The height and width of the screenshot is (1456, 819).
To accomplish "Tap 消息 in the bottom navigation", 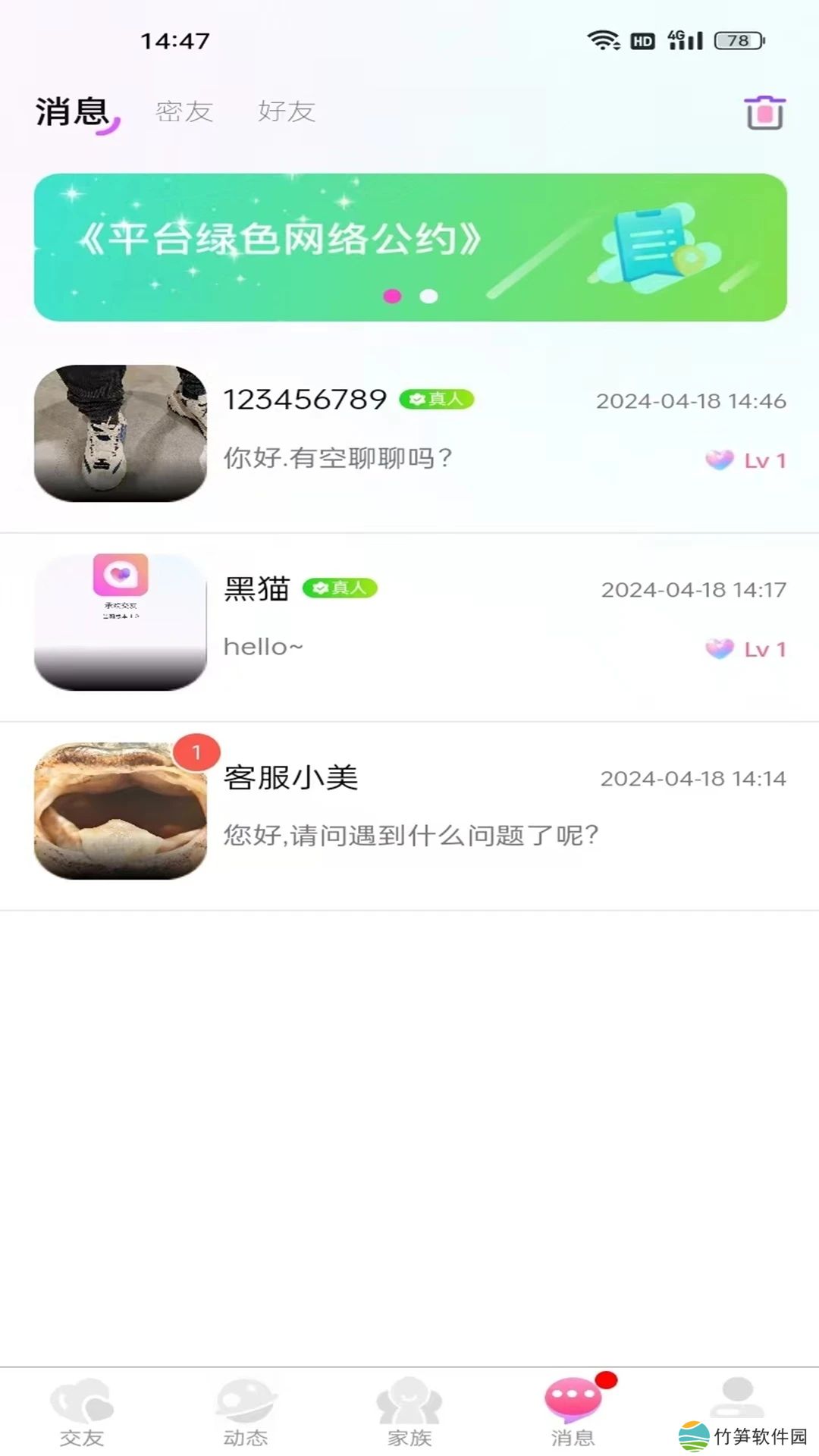I will pyautogui.click(x=573, y=1412).
